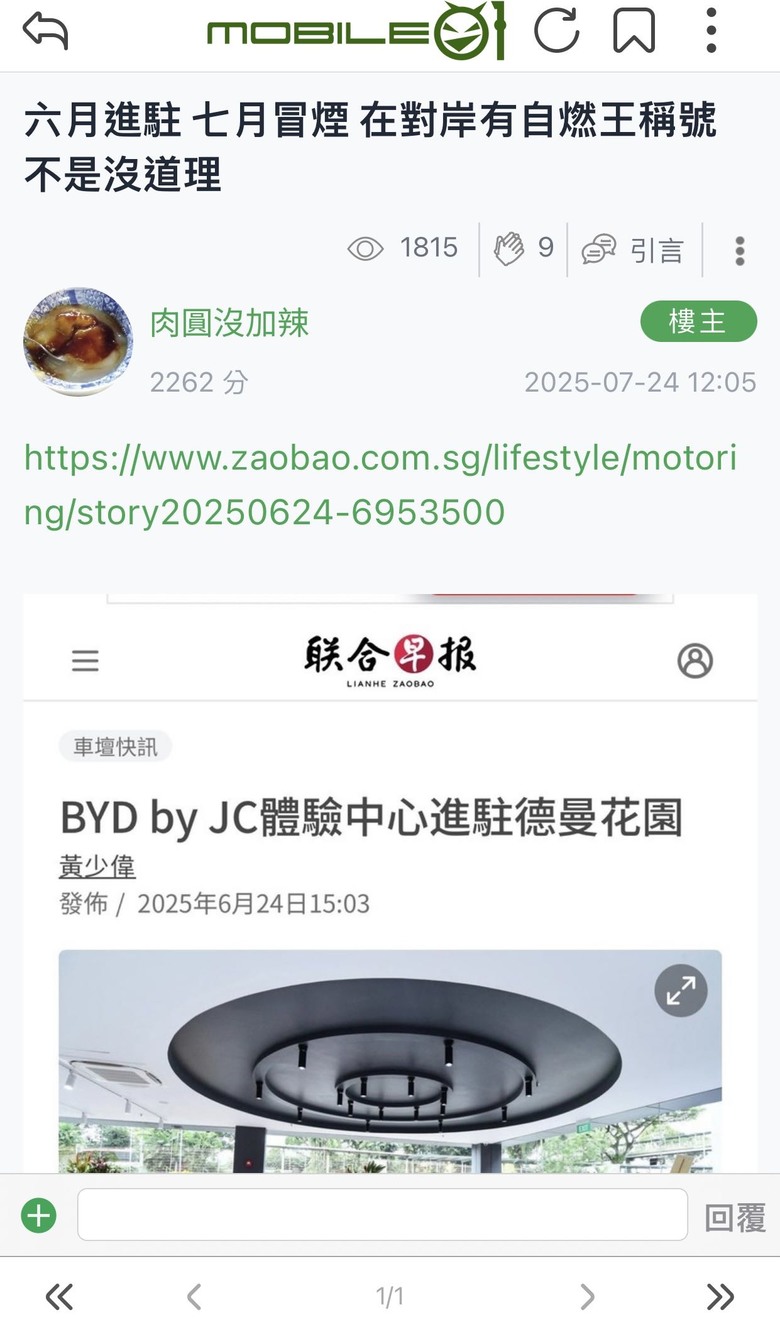Submit reply with 回覆
Screen dimensions: 780x1339
[735, 1217]
